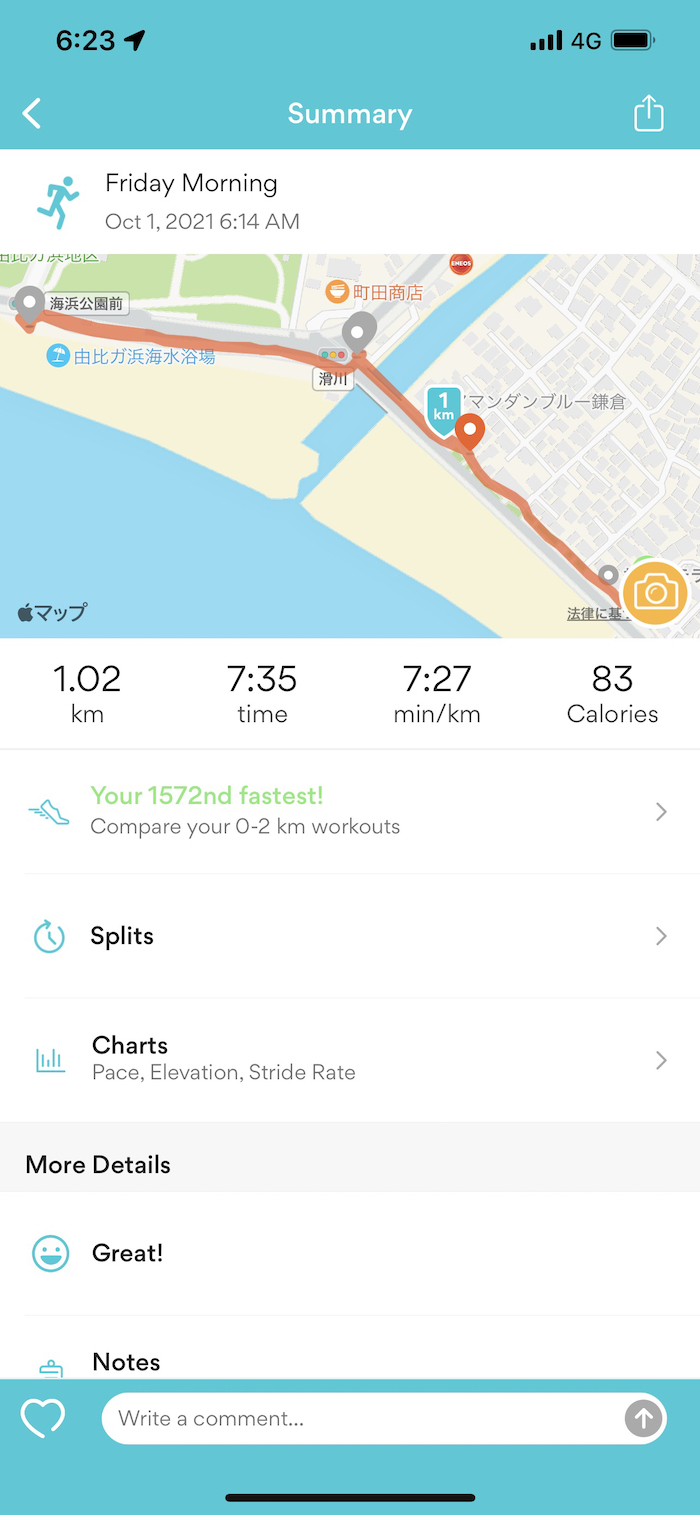Open Charts for pace and elevation

click(x=350, y=1059)
